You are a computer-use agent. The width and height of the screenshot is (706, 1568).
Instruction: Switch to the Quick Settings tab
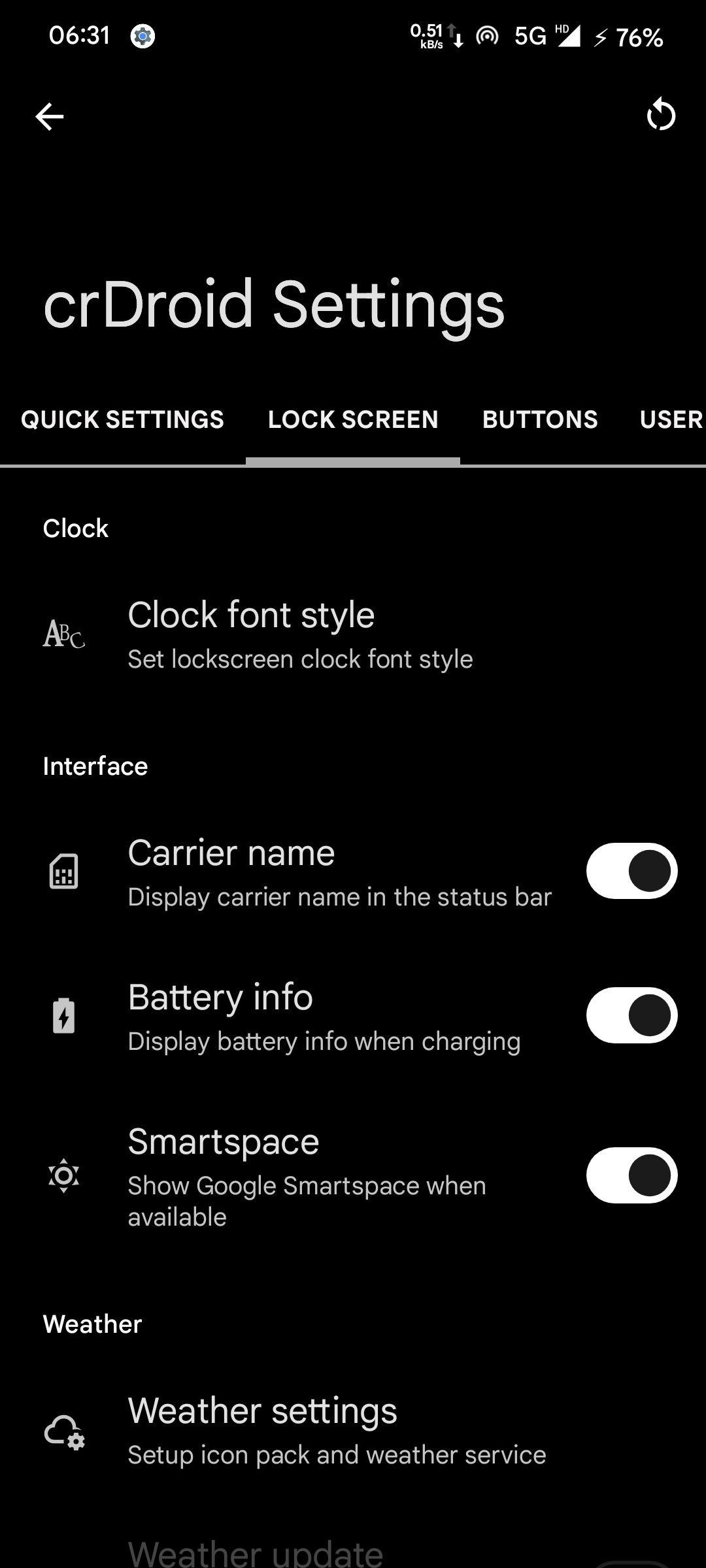point(122,419)
